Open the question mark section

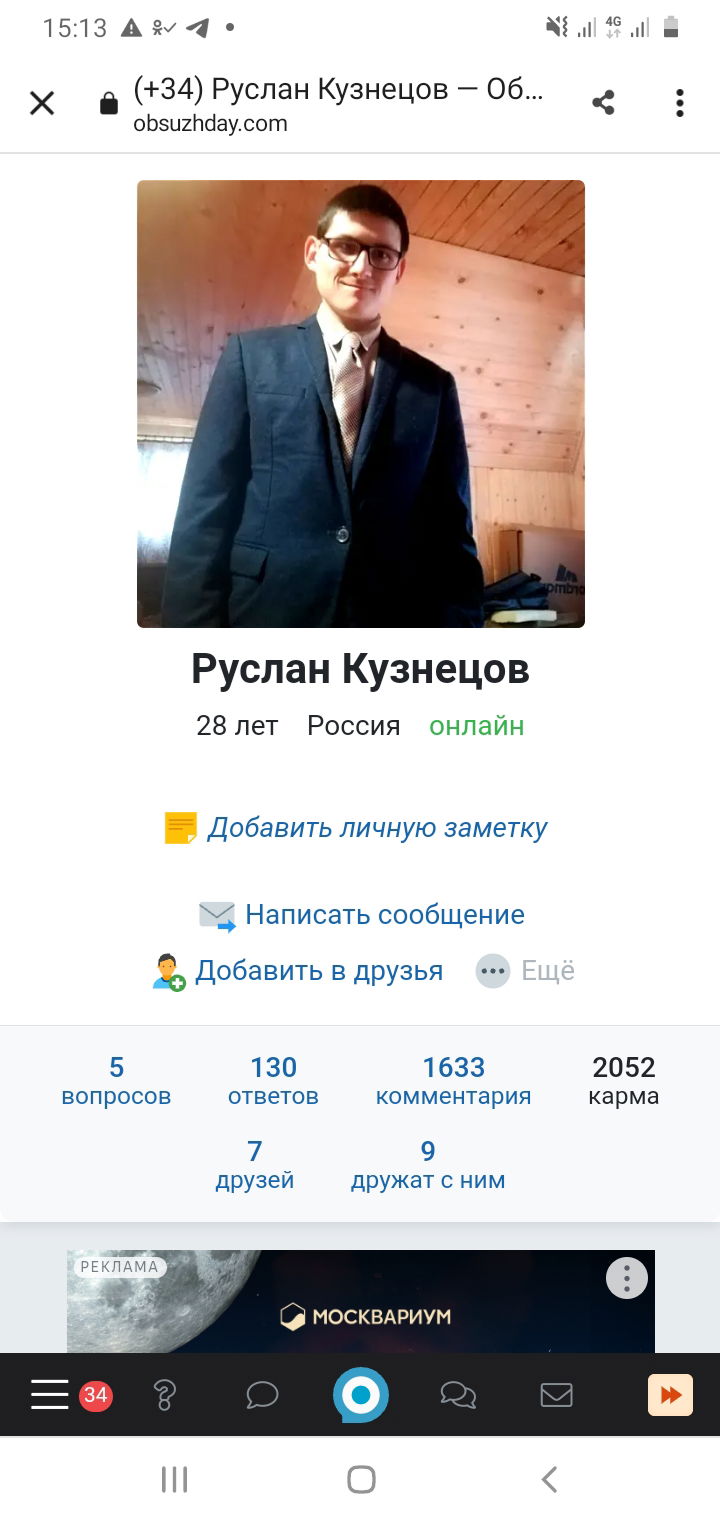click(x=165, y=1395)
